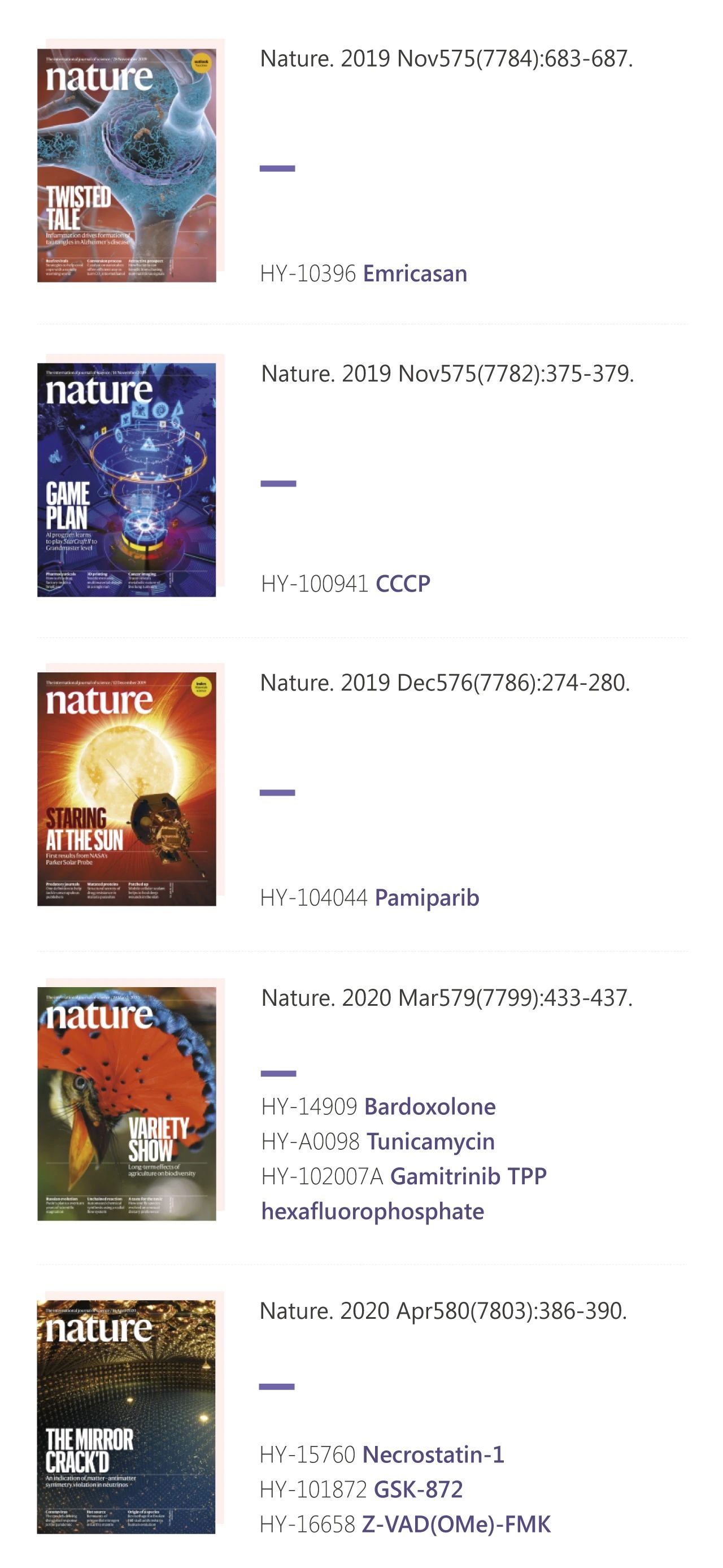This screenshot has width=723, height=1568.
Task: Open the Pamiparib product link
Action: pos(426,898)
